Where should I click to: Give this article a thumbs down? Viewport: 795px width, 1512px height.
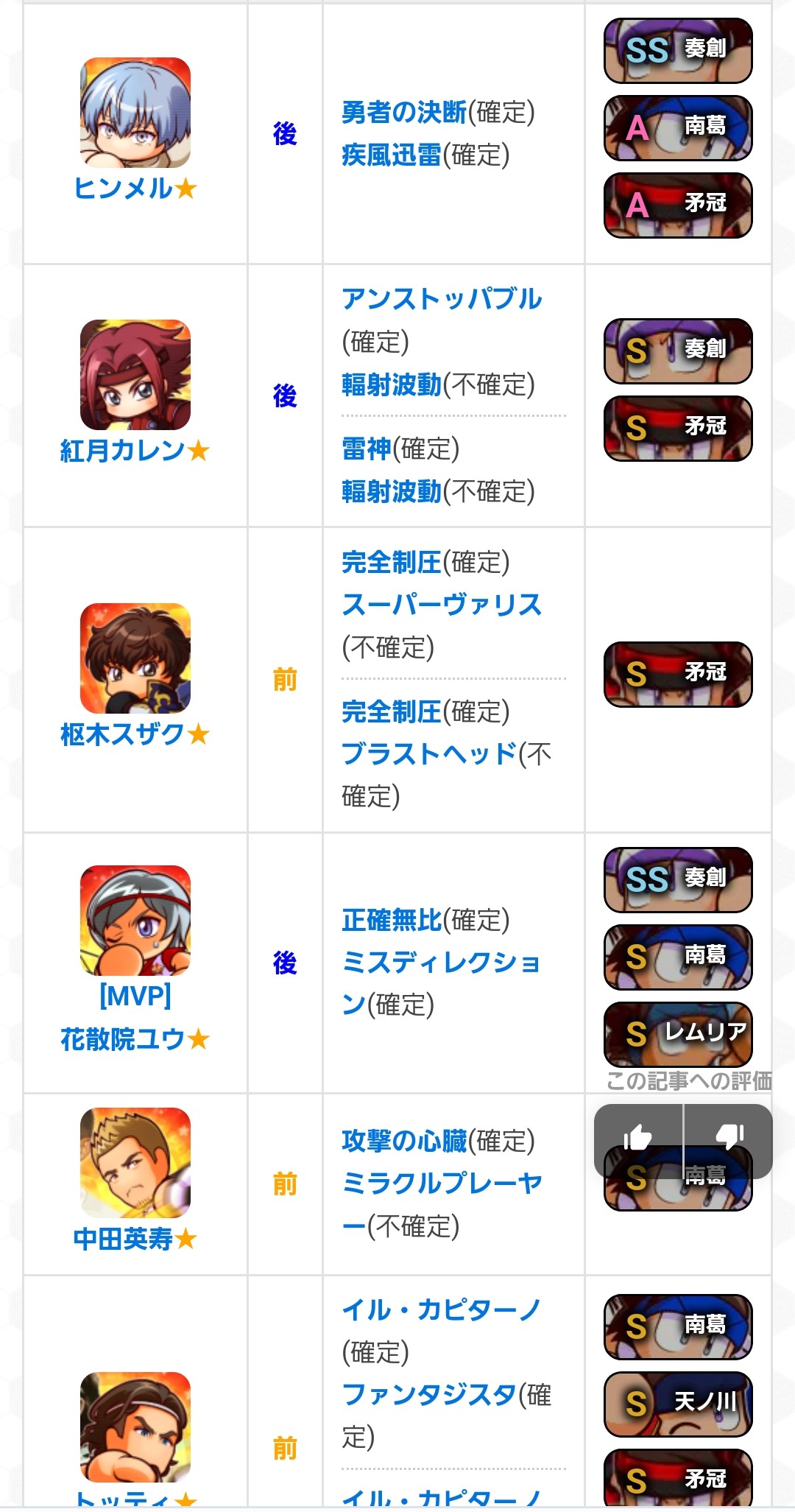[729, 1138]
